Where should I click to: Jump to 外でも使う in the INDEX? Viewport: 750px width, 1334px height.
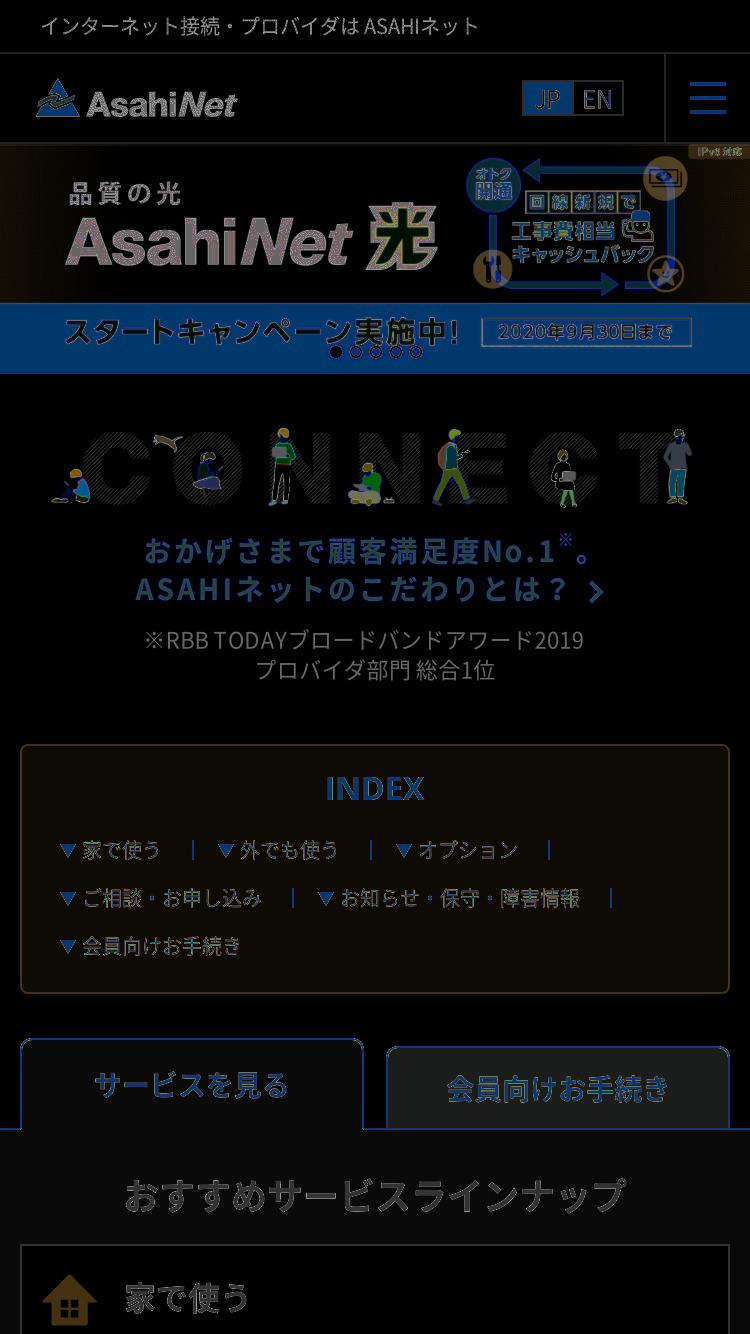[x=278, y=850]
